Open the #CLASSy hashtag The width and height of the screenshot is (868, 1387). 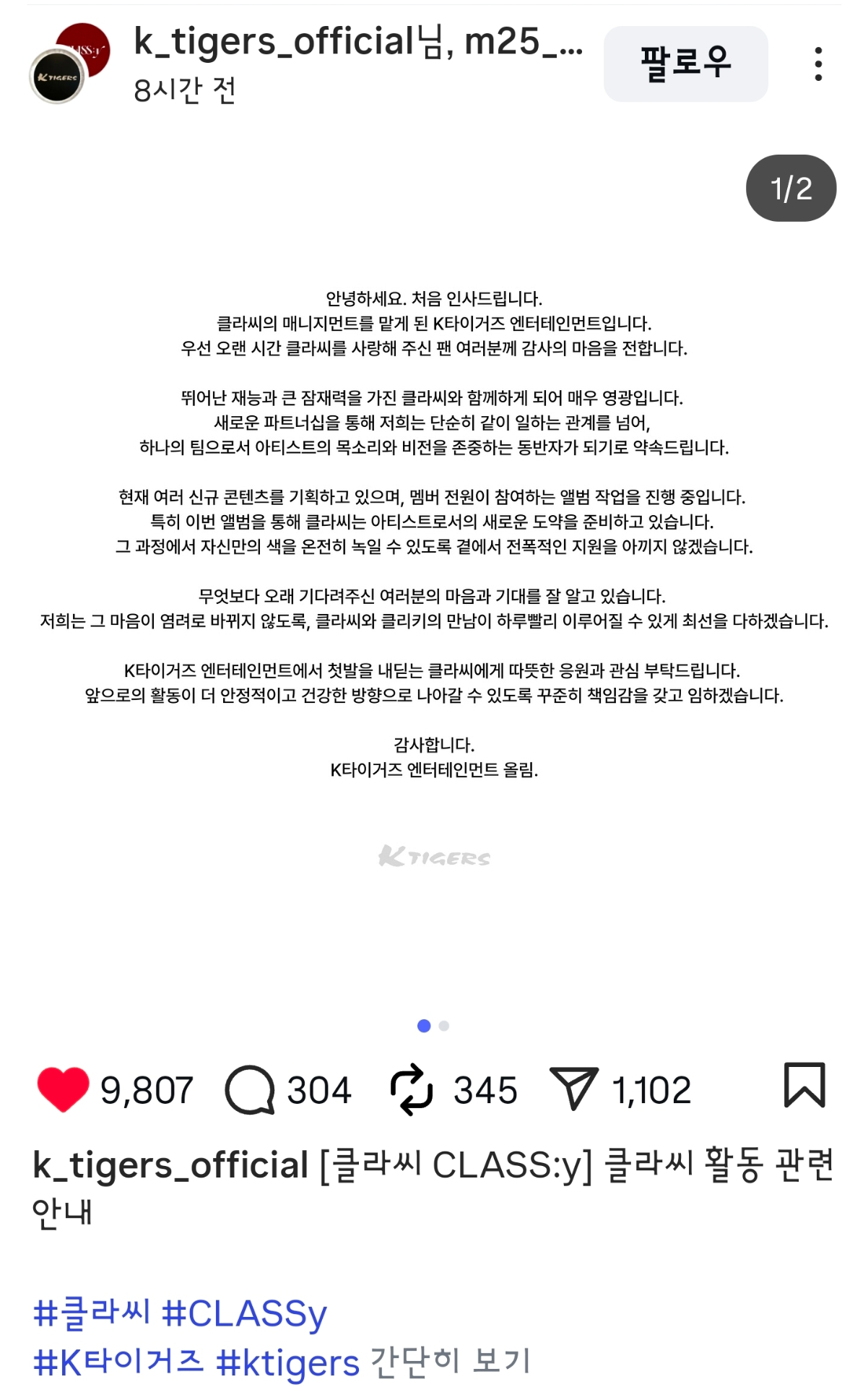(x=244, y=1313)
